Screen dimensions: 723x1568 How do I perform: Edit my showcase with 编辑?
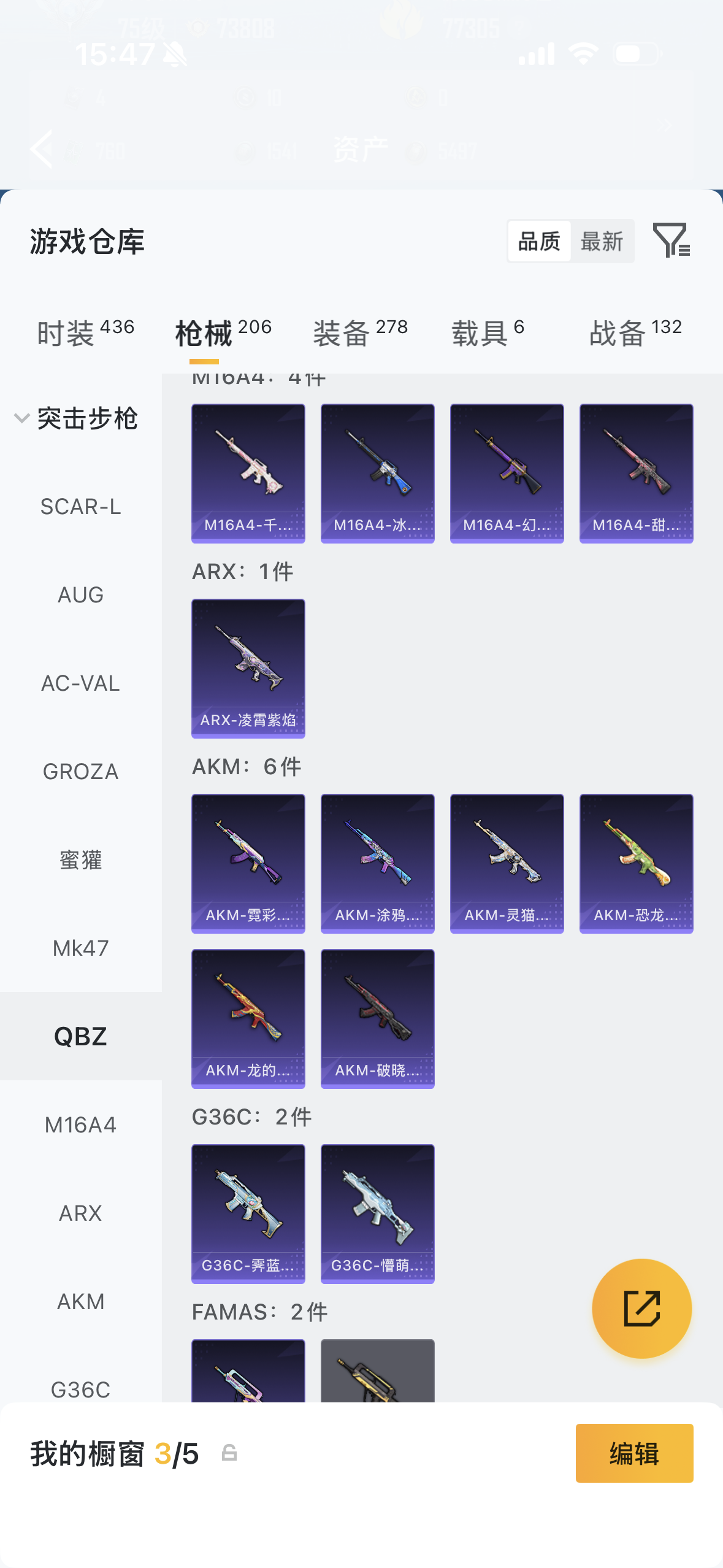click(634, 1453)
